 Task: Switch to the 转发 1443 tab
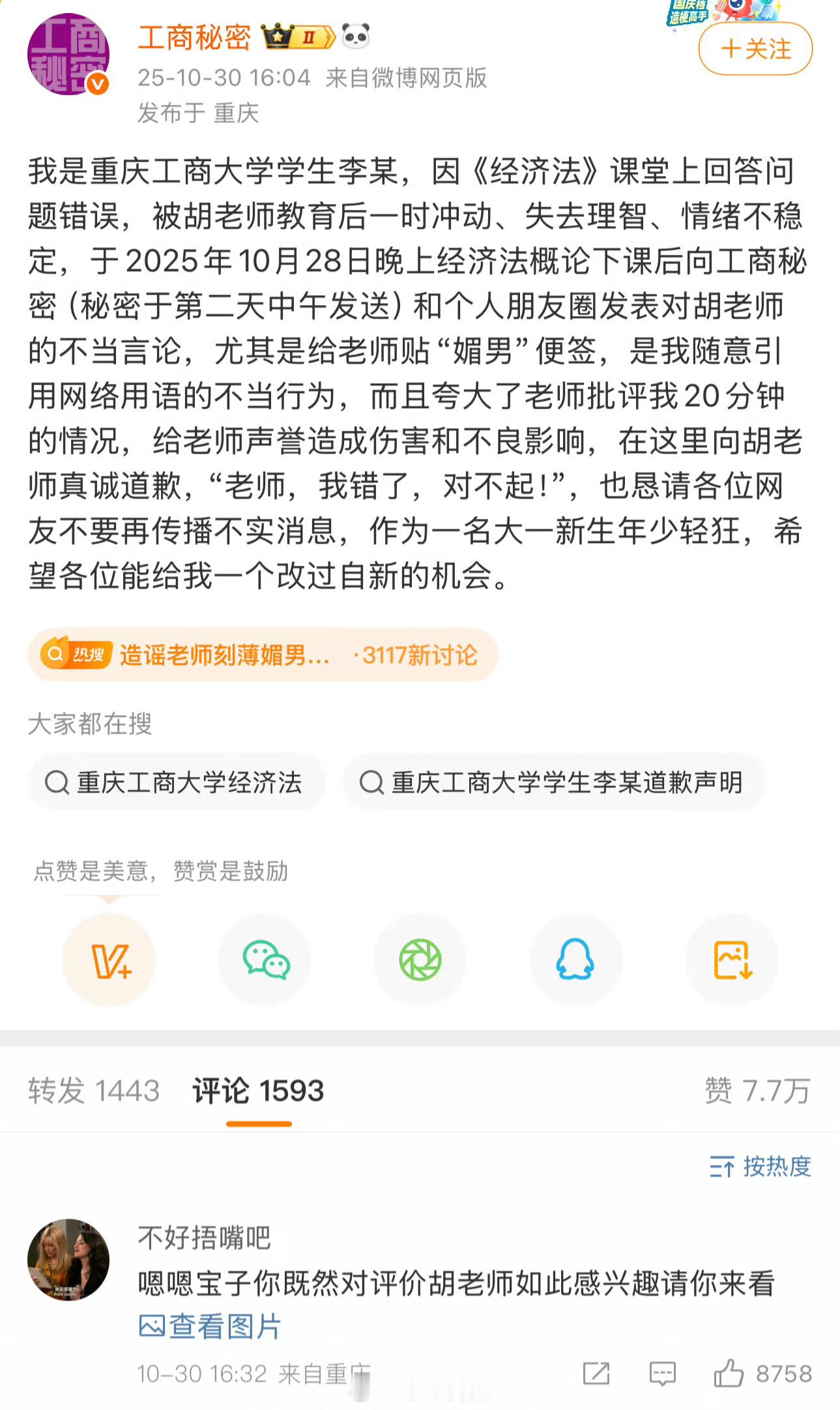point(94,1090)
